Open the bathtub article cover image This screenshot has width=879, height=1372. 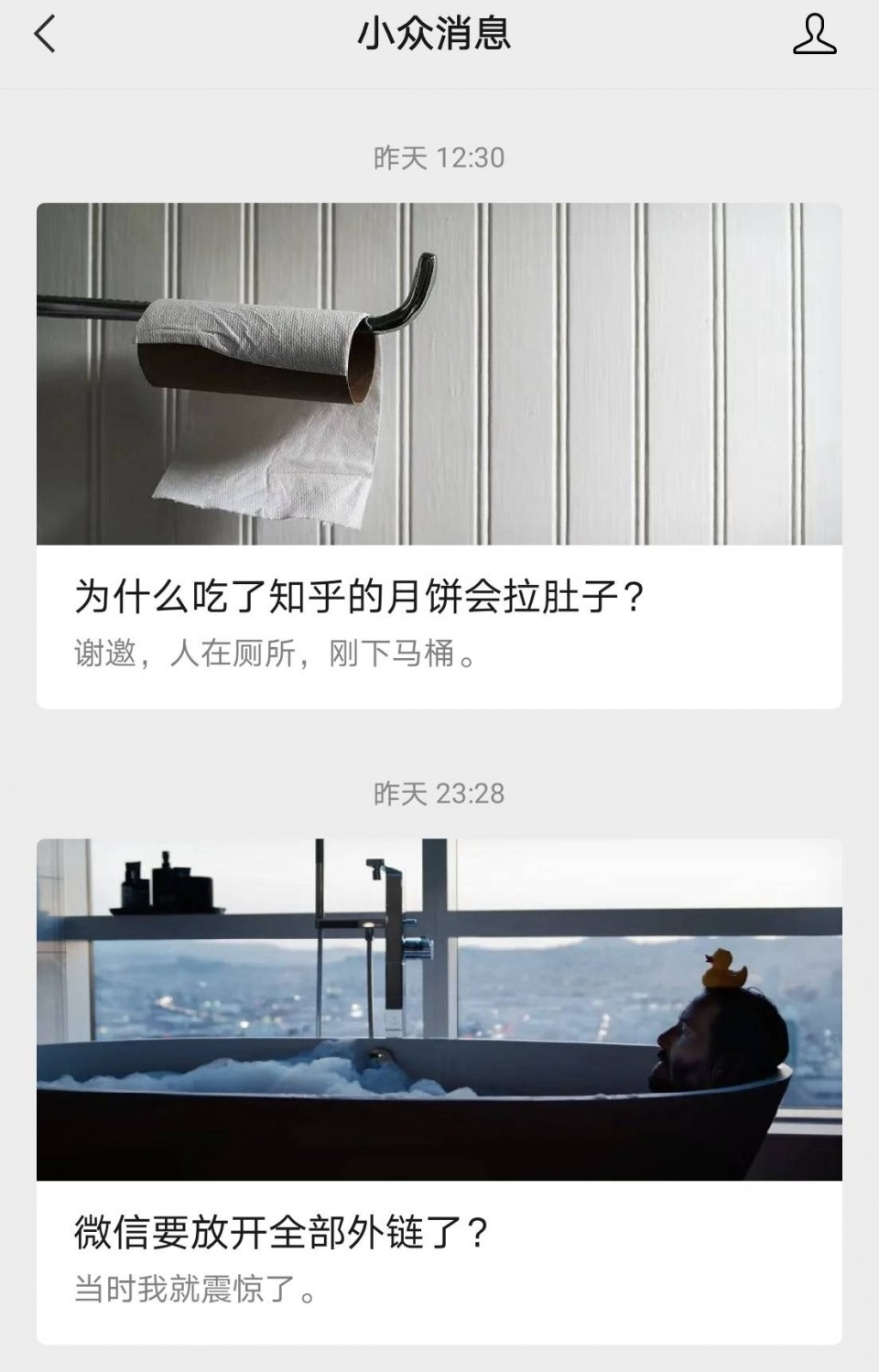click(x=439, y=1007)
